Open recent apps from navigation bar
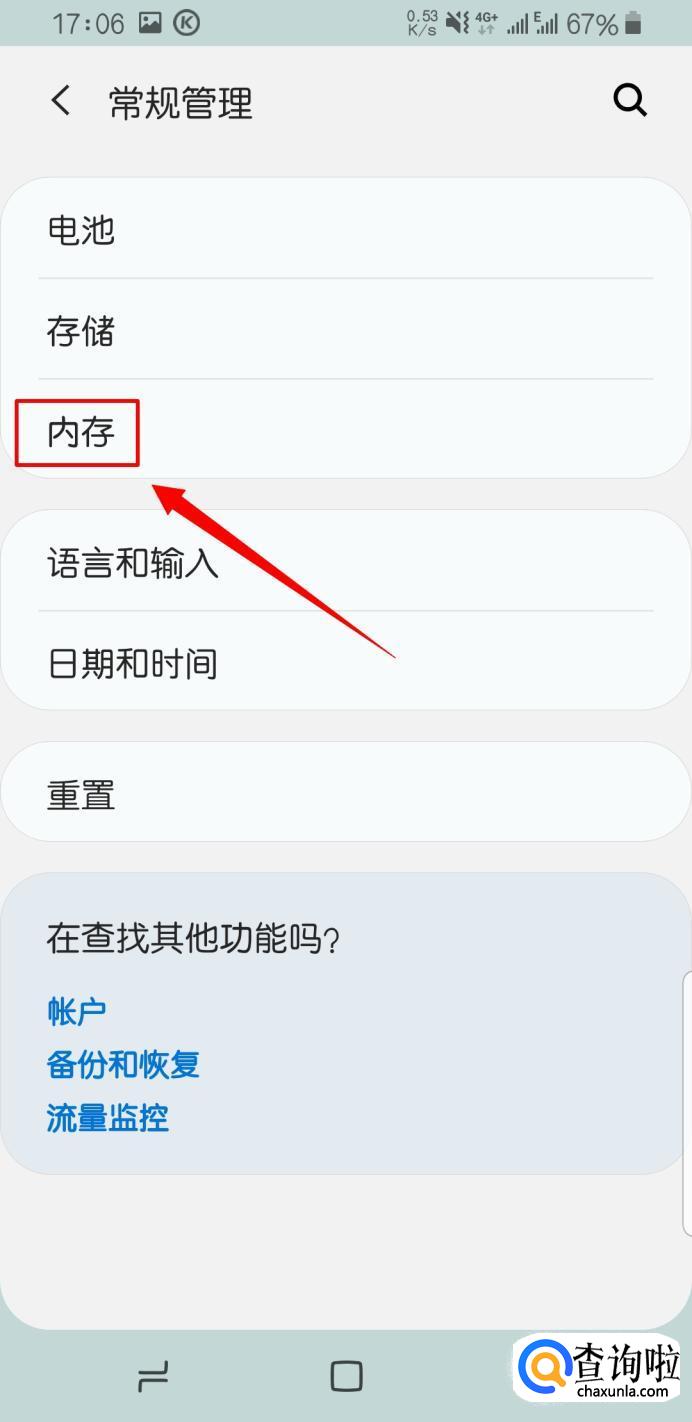Viewport: 692px width, 1422px height. pos(152,1376)
